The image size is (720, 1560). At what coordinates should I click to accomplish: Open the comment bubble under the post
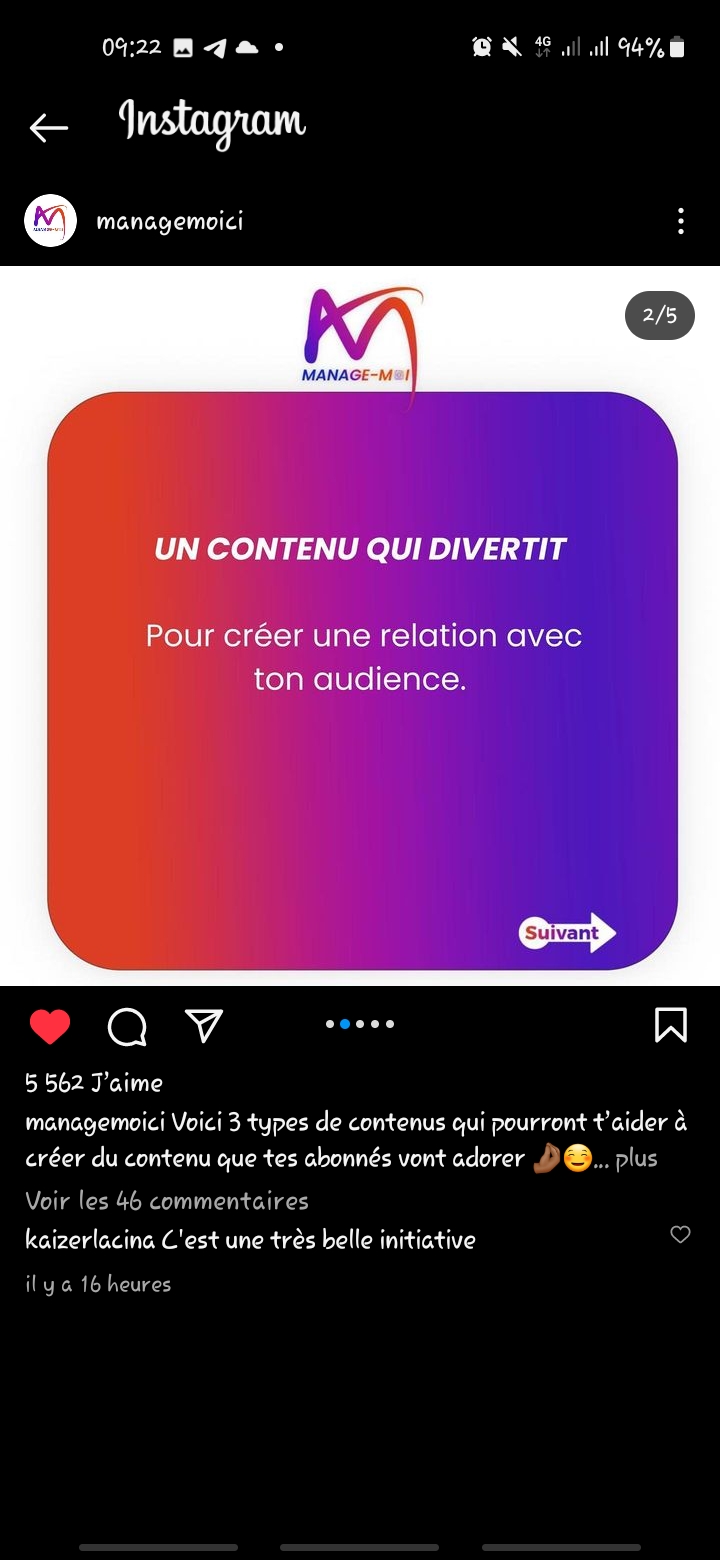[127, 1026]
